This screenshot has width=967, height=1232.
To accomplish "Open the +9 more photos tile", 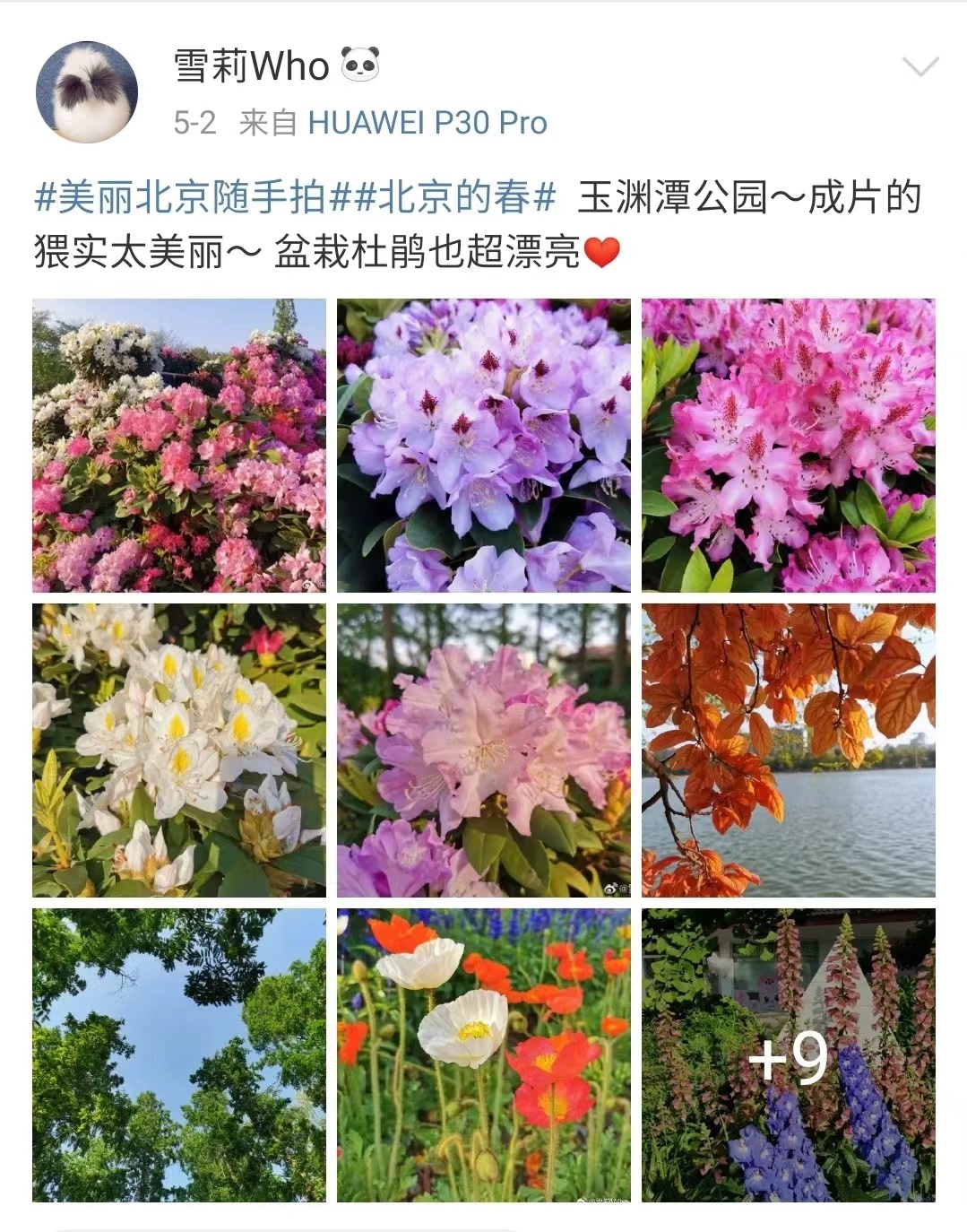I will [x=788, y=1055].
